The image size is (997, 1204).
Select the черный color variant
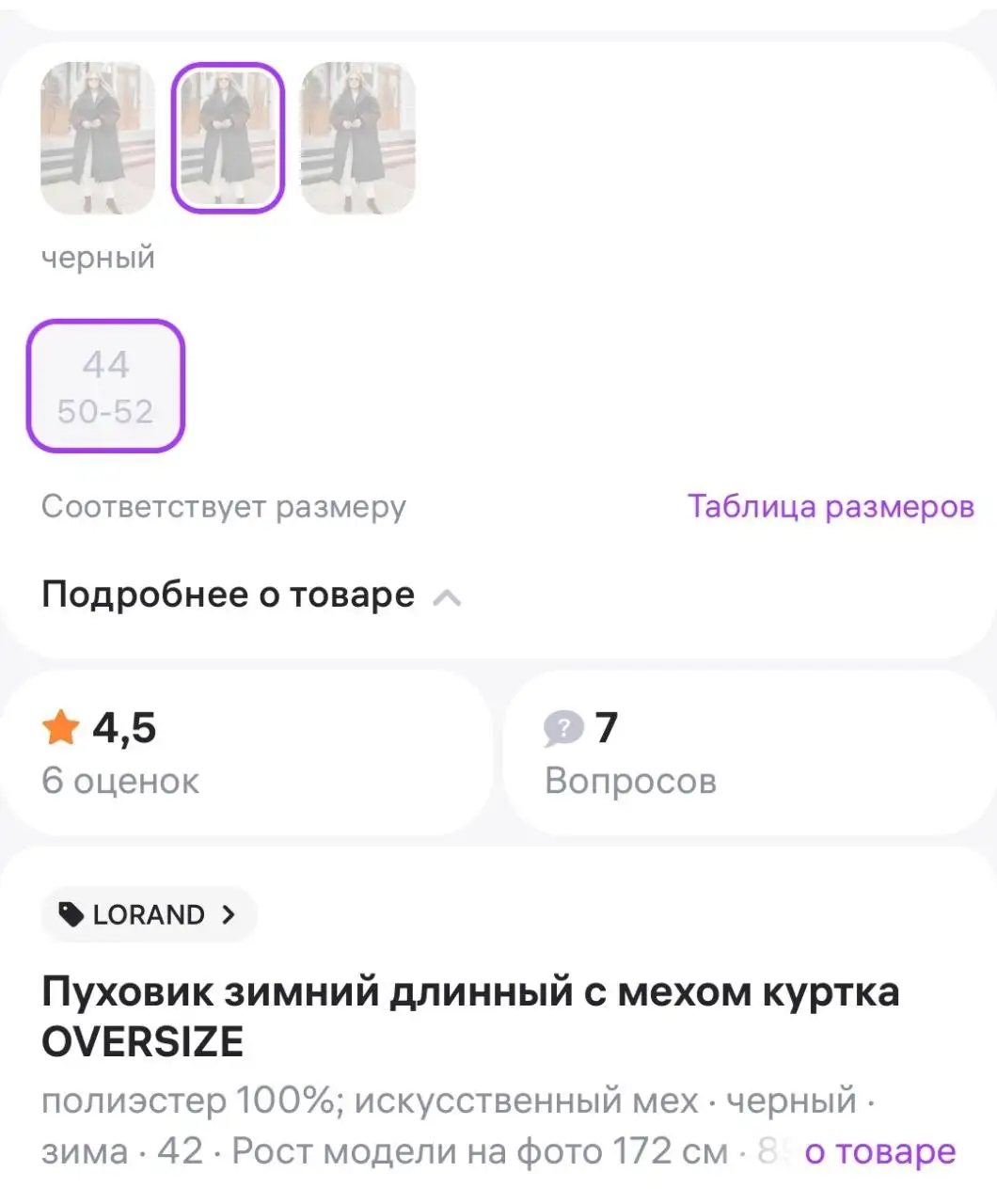tap(98, 257)
